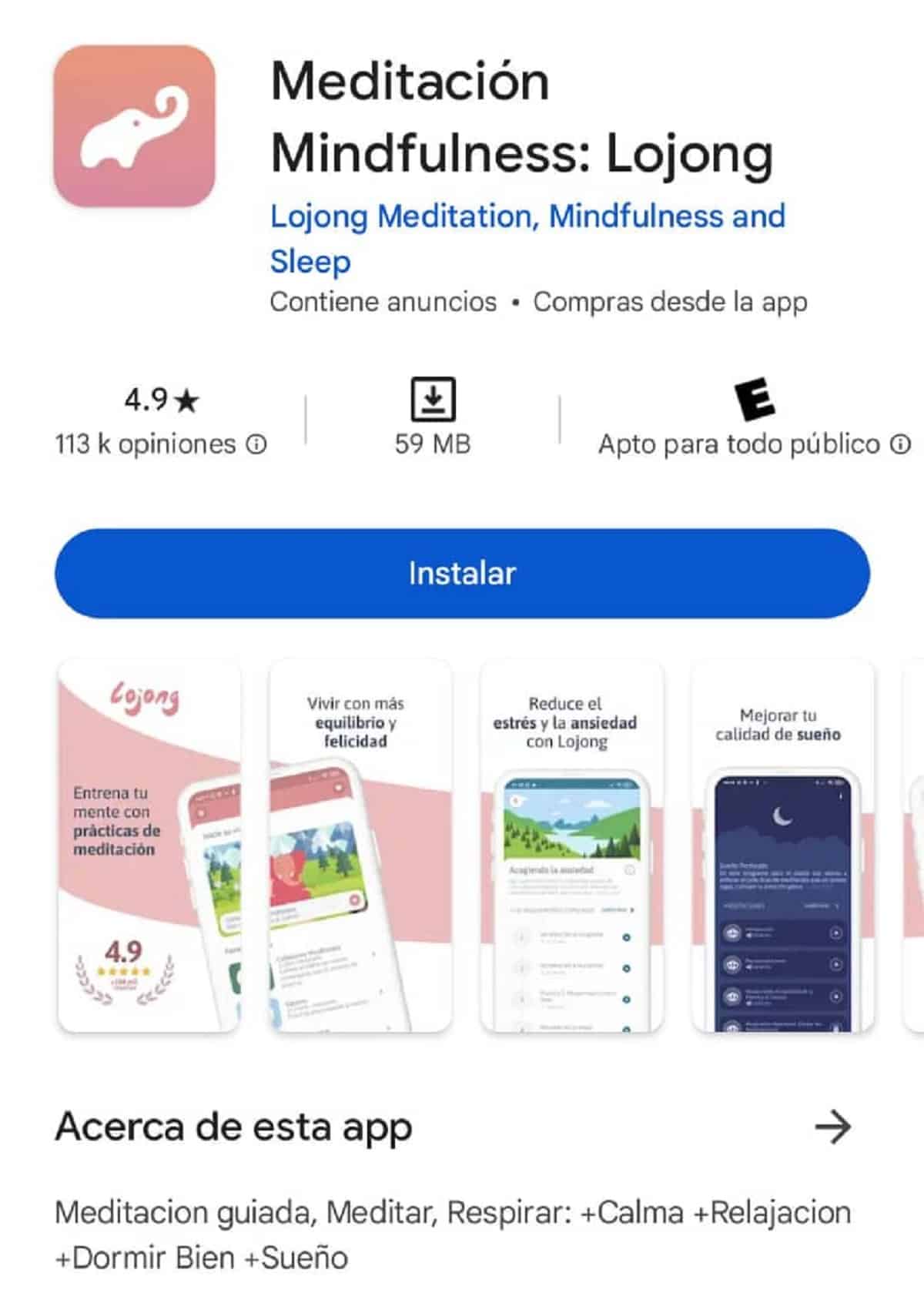Screen dimensions: 924x1313
Task: Open the info icon next to 113 k opiniones
Action: (256, 444)
